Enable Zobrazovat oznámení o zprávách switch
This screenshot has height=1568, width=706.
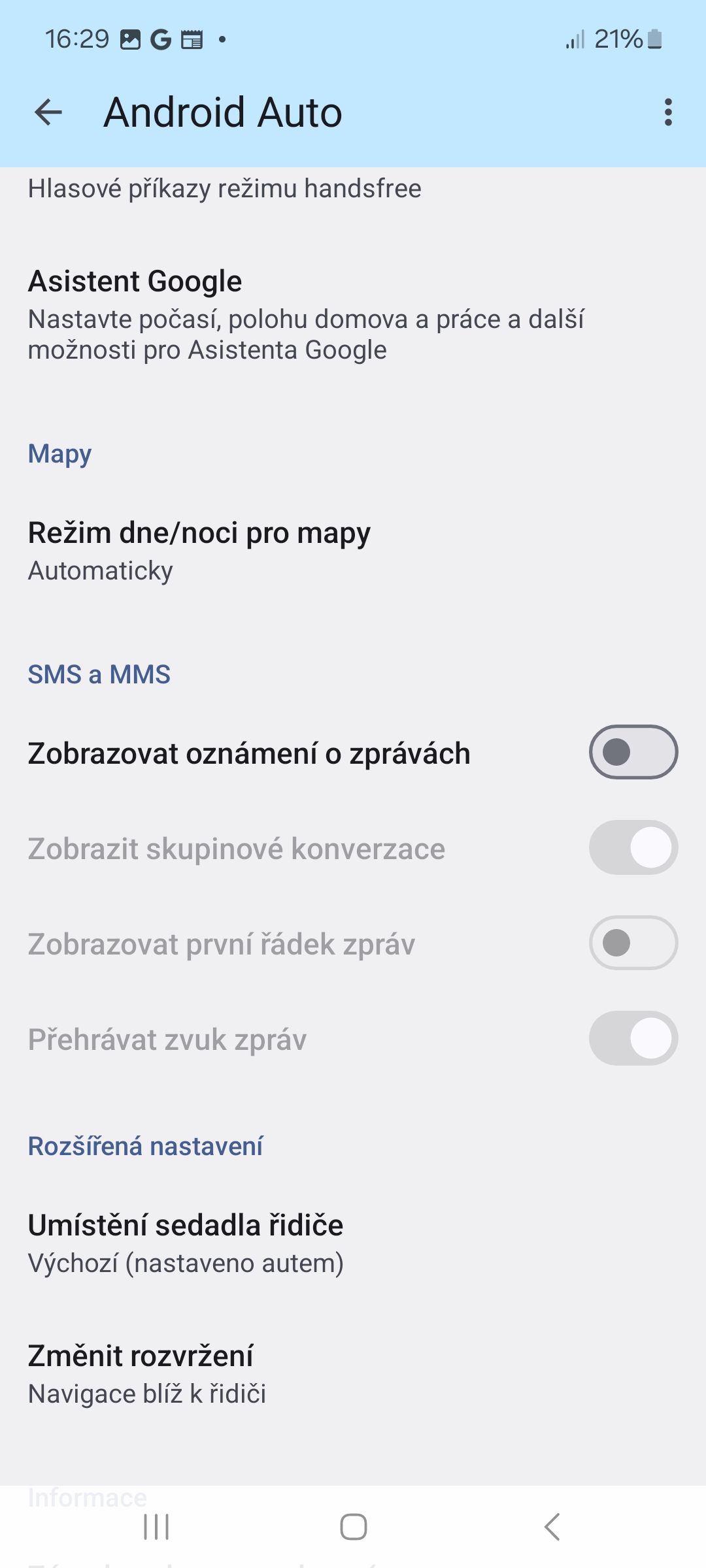(x=633, y=752)
